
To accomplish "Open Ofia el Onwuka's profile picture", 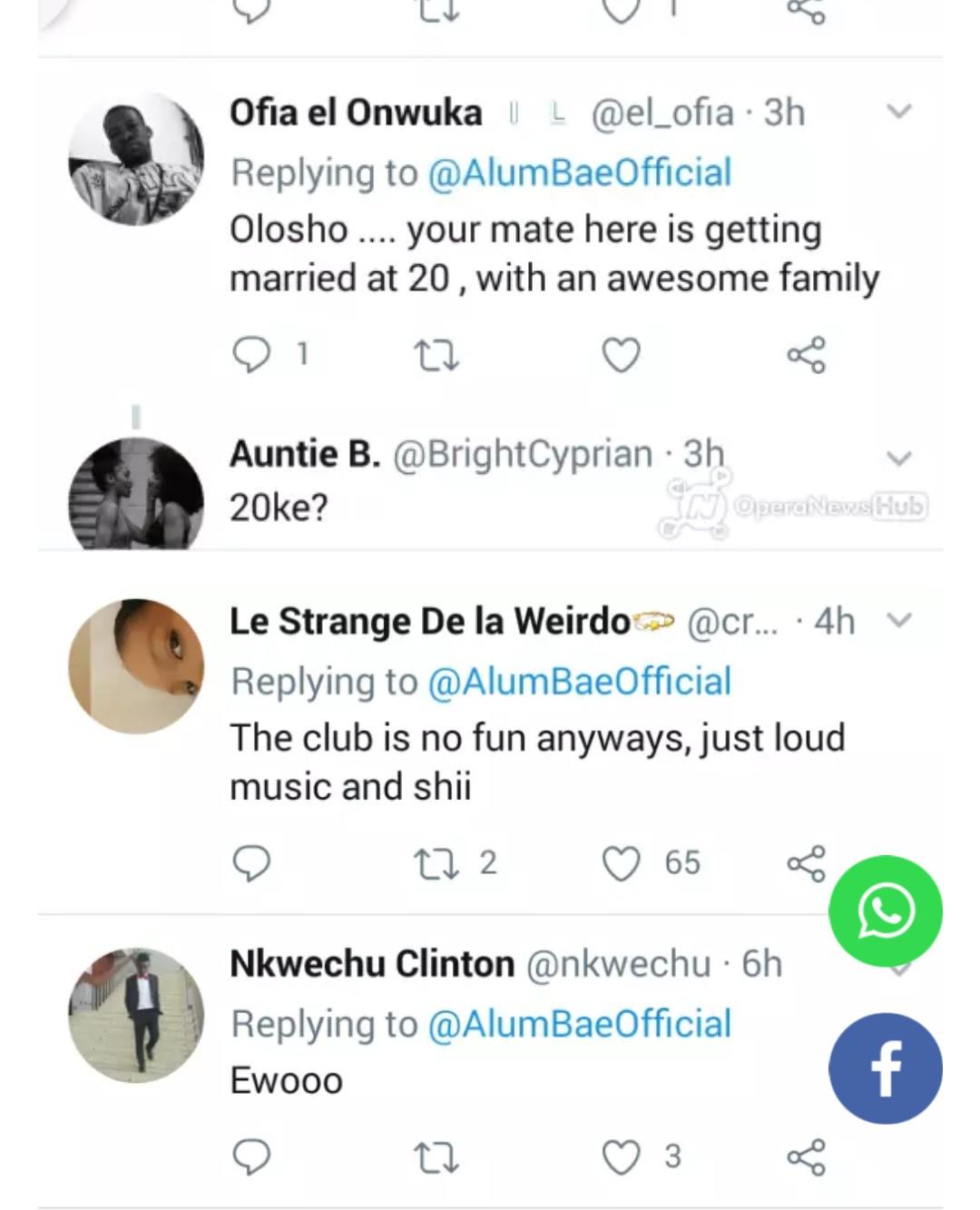I will (136, 159).
